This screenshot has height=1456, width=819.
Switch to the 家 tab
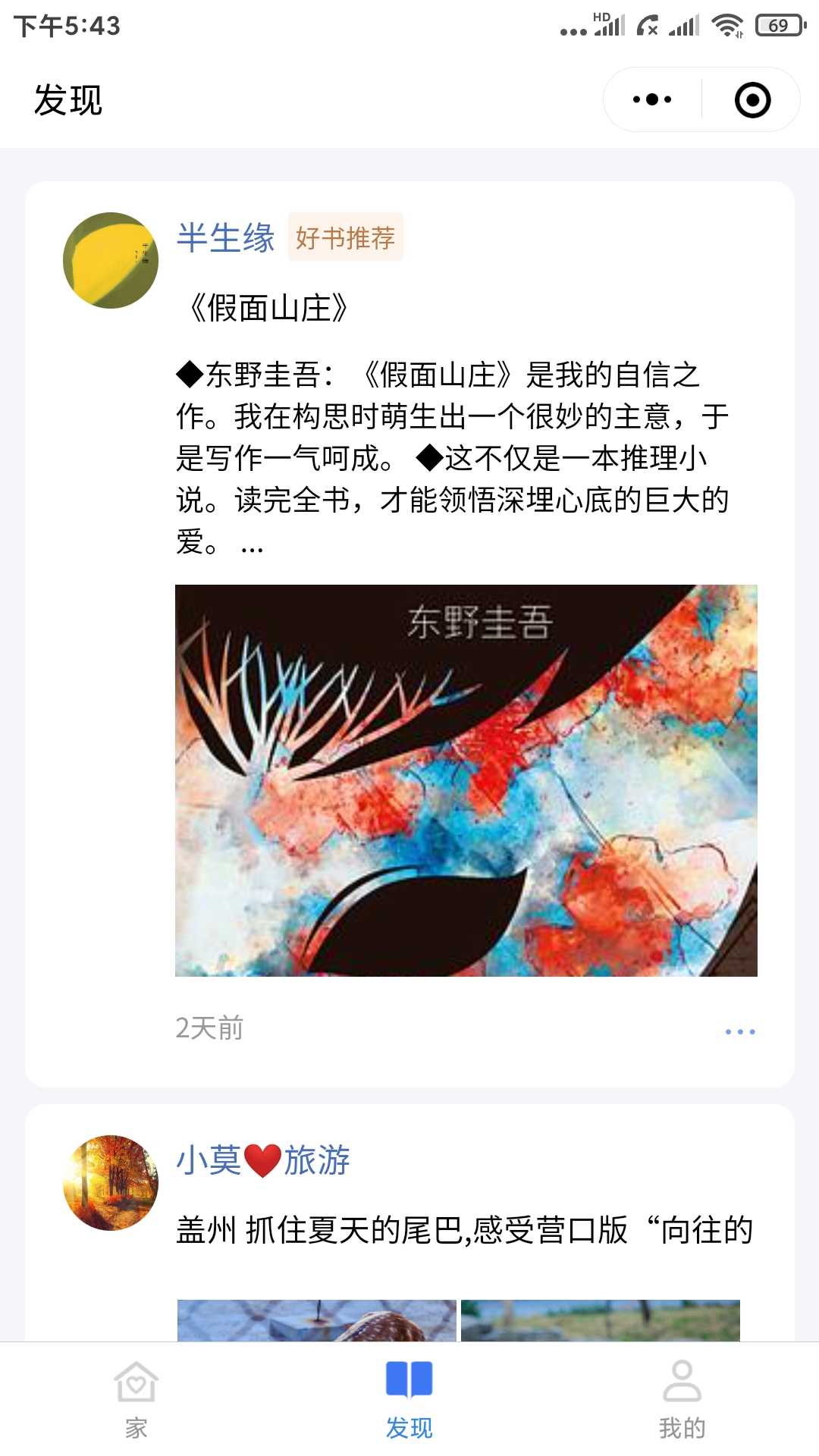tap(136, 1400)
